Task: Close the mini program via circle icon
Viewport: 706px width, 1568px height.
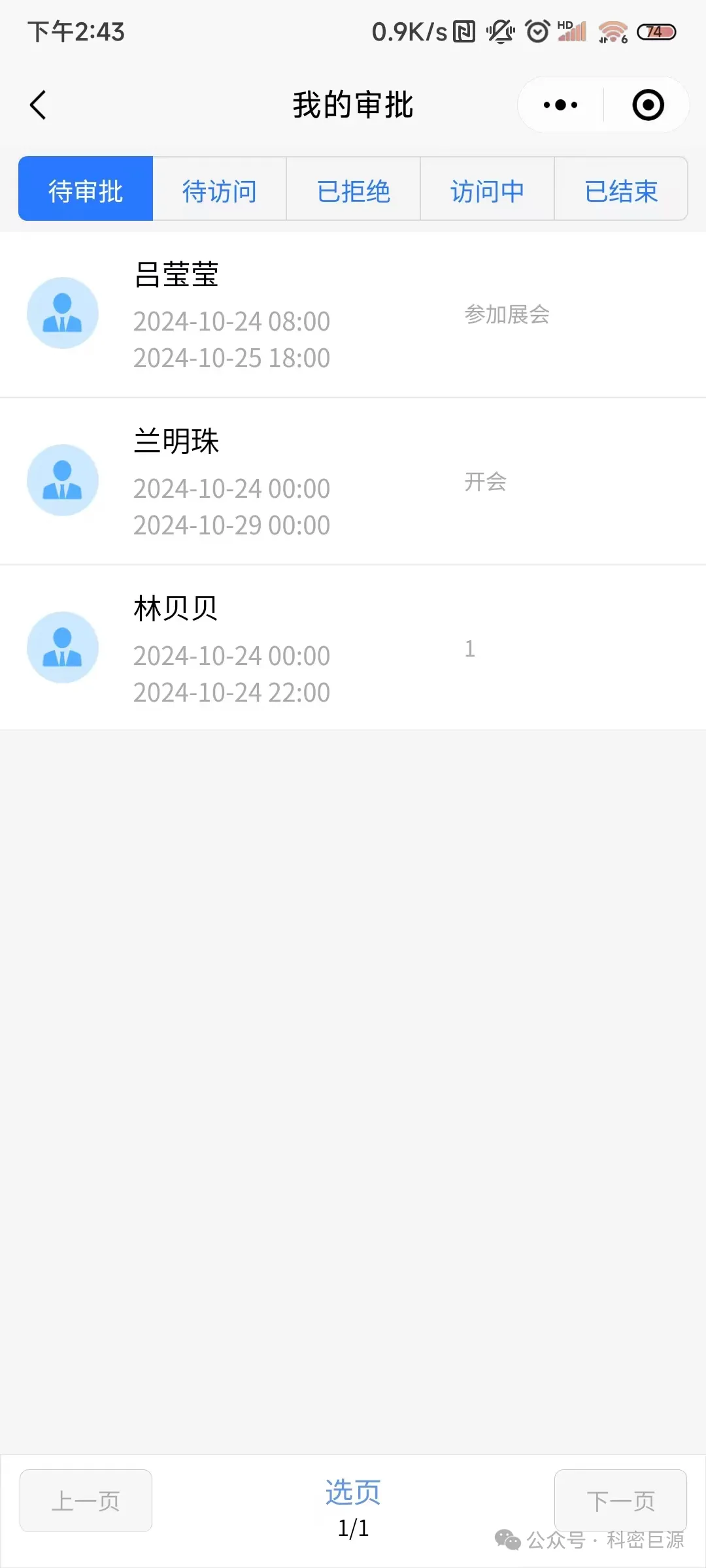Action: (648, 105)
